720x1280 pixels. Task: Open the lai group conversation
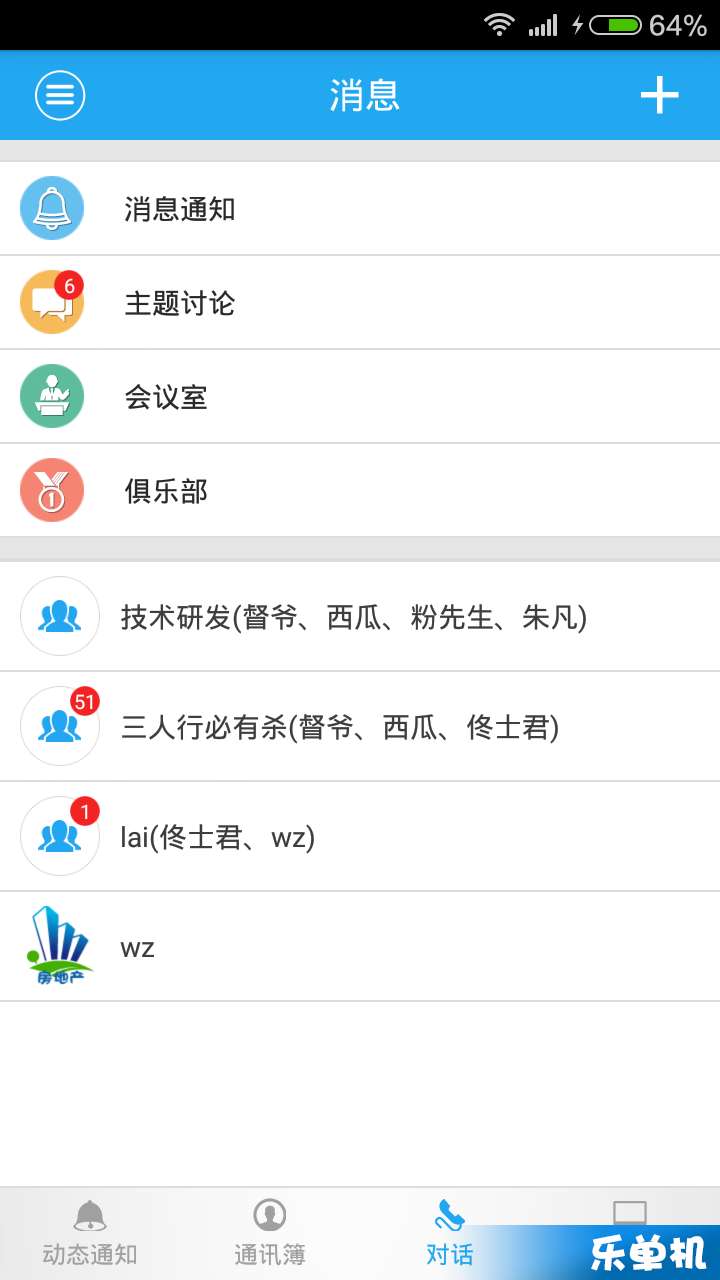click(360, 836)
